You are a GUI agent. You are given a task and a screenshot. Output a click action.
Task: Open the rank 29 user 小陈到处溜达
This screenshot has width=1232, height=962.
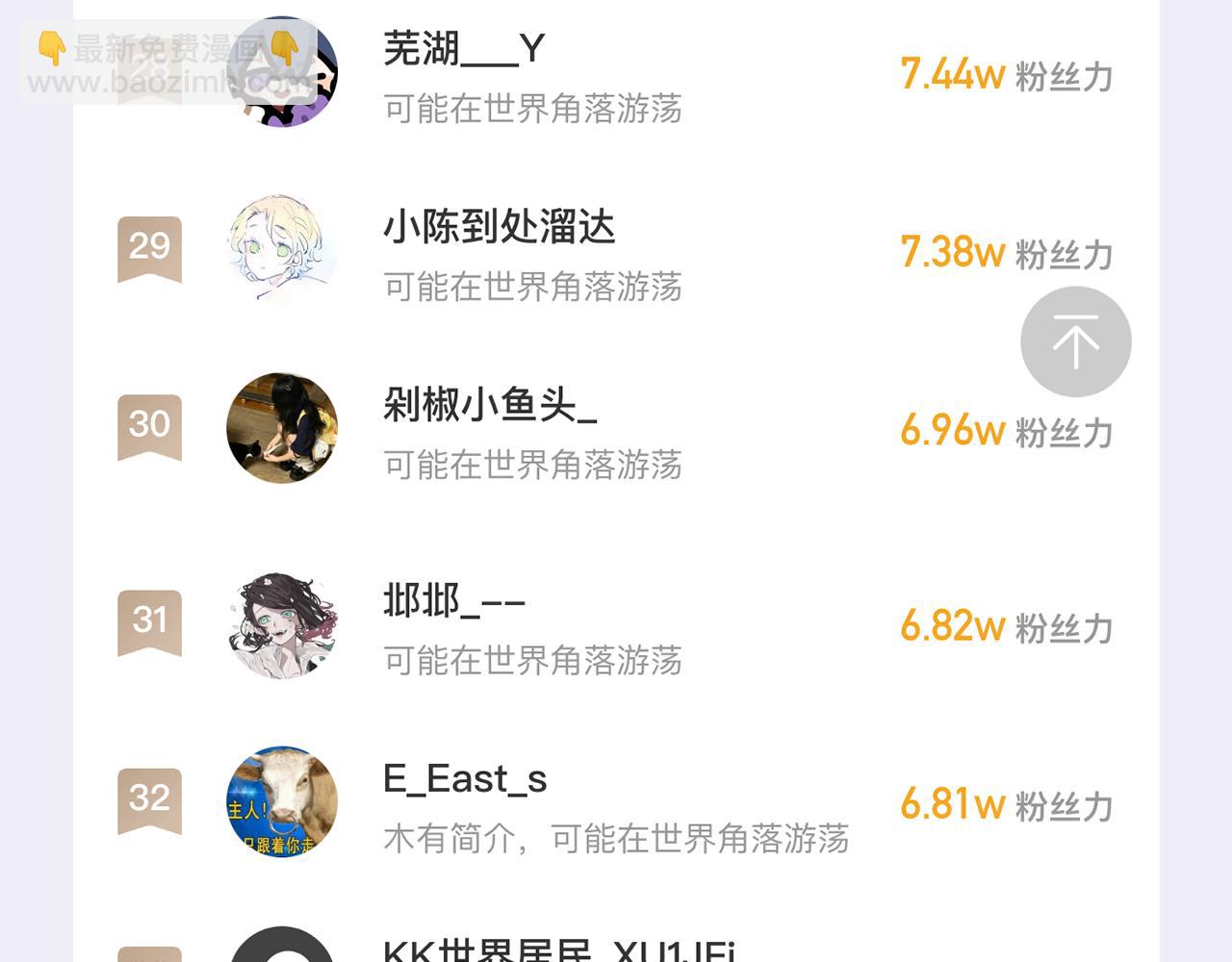click(x=499, y=228)
